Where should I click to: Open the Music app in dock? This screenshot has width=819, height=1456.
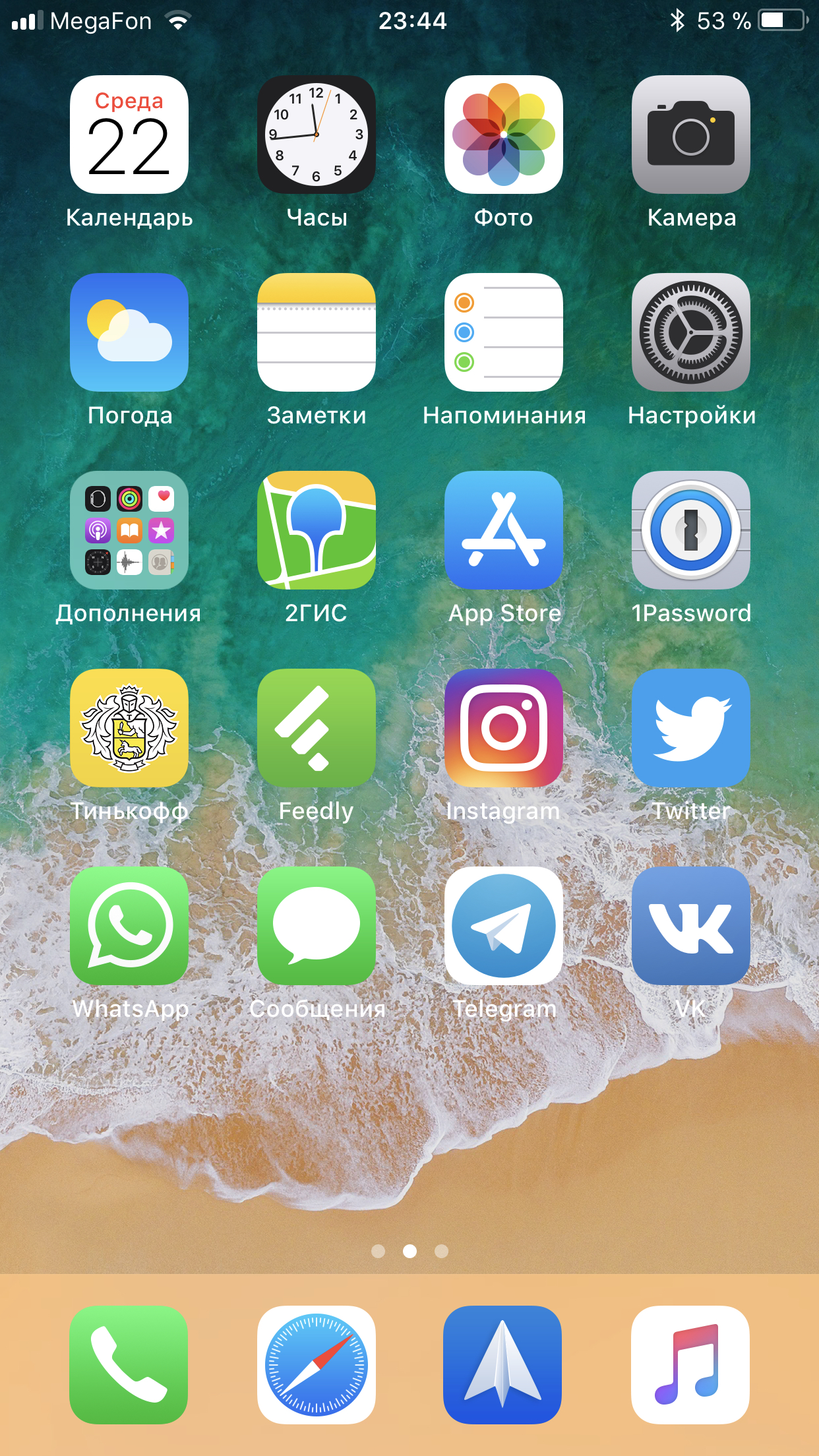point(690,1365)
